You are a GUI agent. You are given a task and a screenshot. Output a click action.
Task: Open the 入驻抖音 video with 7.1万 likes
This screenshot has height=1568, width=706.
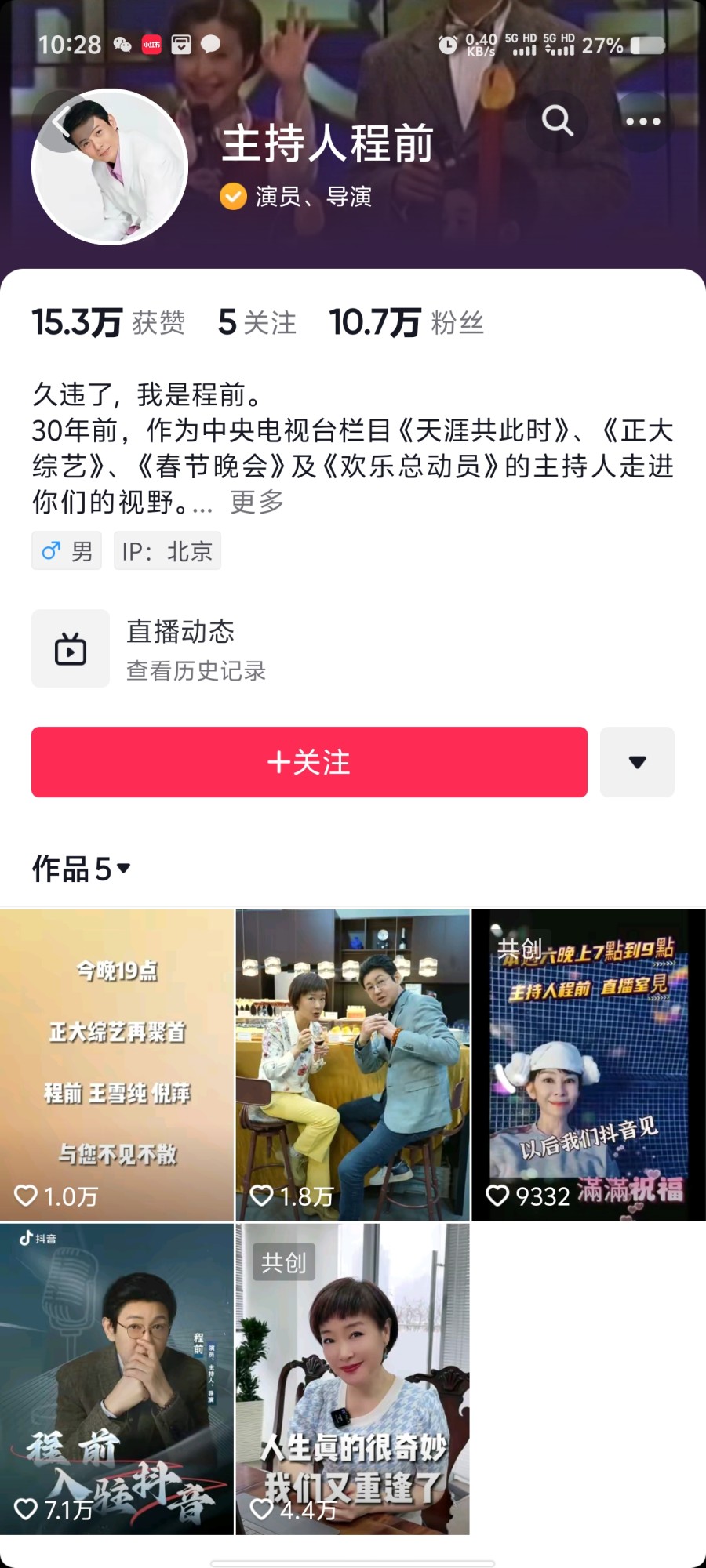pos(117,1378)
